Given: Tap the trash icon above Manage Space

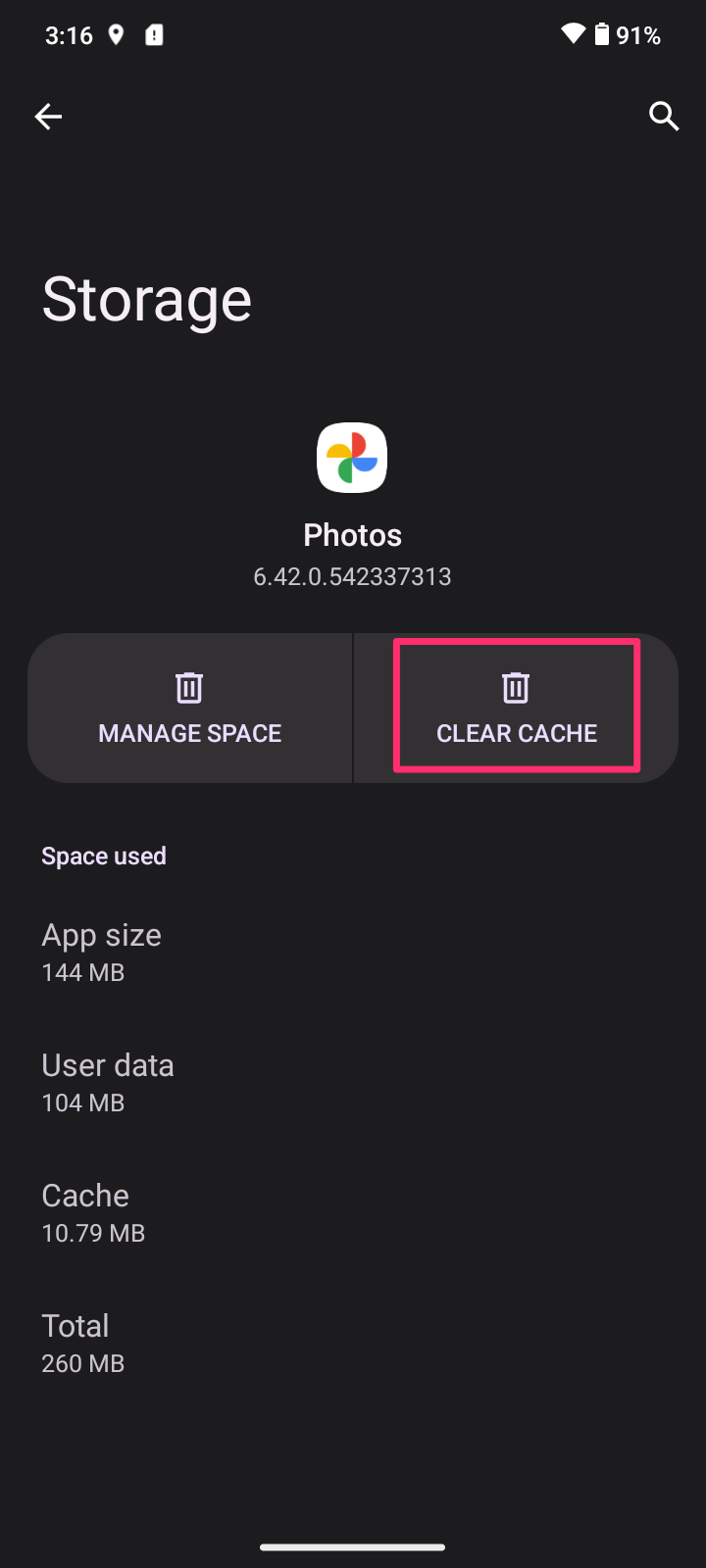Looking at the screenshot, I should (x=189, y=687).
